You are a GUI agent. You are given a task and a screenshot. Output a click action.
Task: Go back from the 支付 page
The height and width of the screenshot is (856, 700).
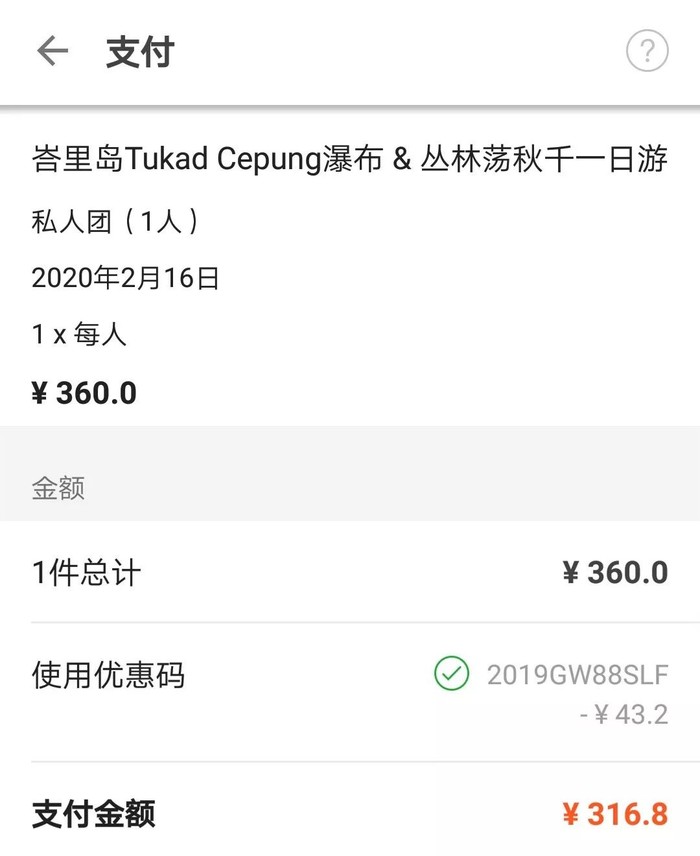[x=52, y=51]
